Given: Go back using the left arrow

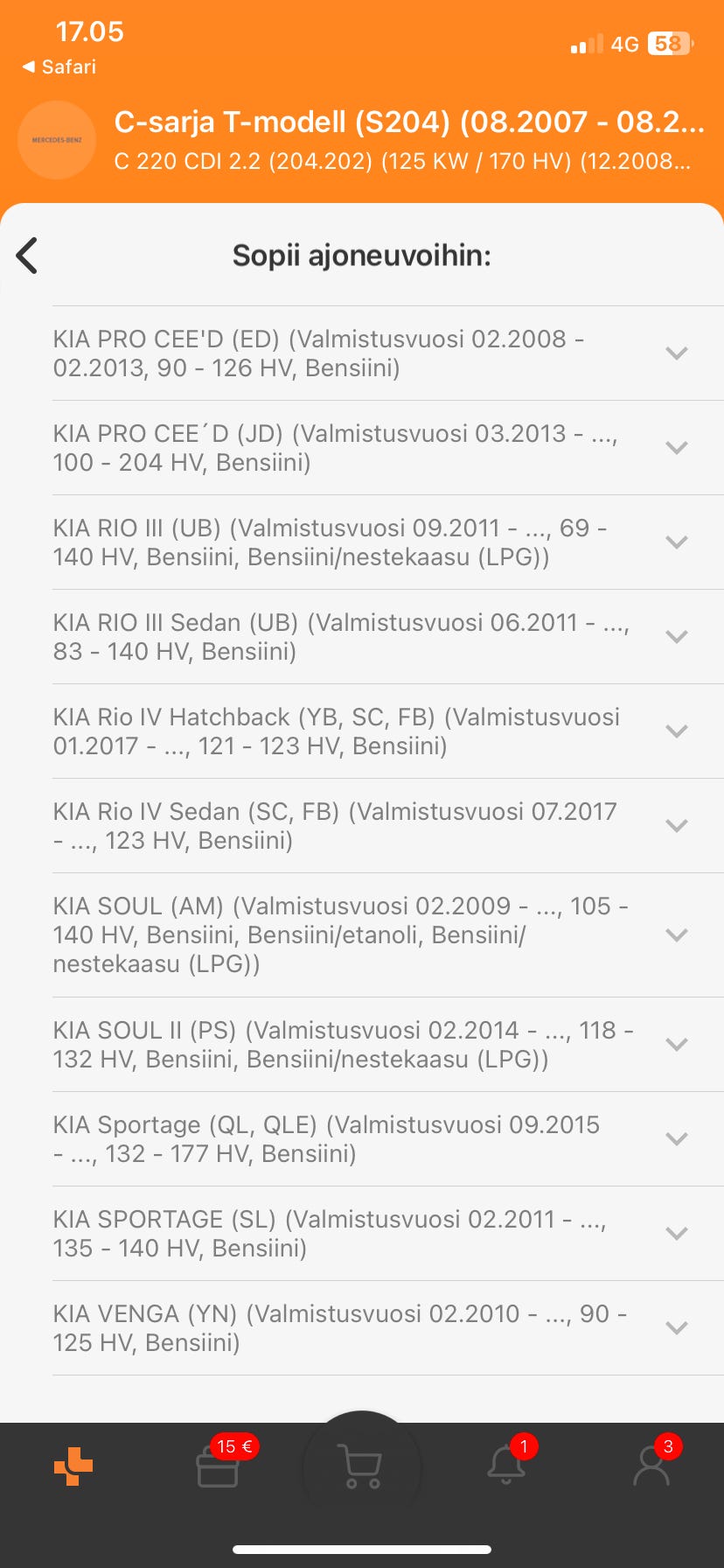Looking at the screenshot, I should pos(28,255).
